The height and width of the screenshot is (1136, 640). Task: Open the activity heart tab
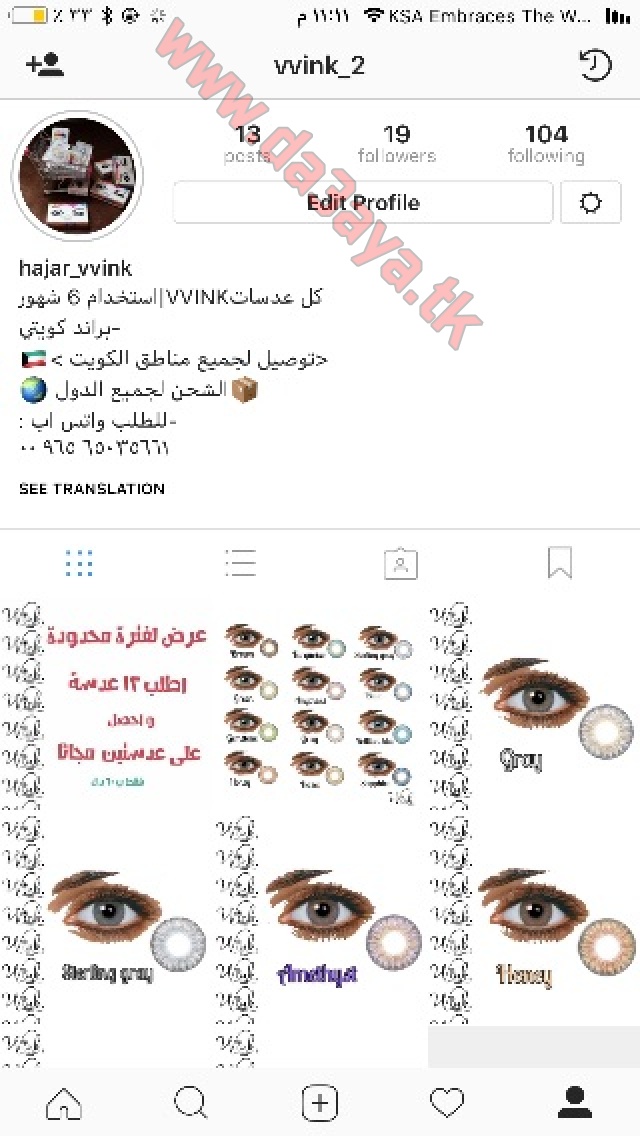click(x=447, y=1102)
